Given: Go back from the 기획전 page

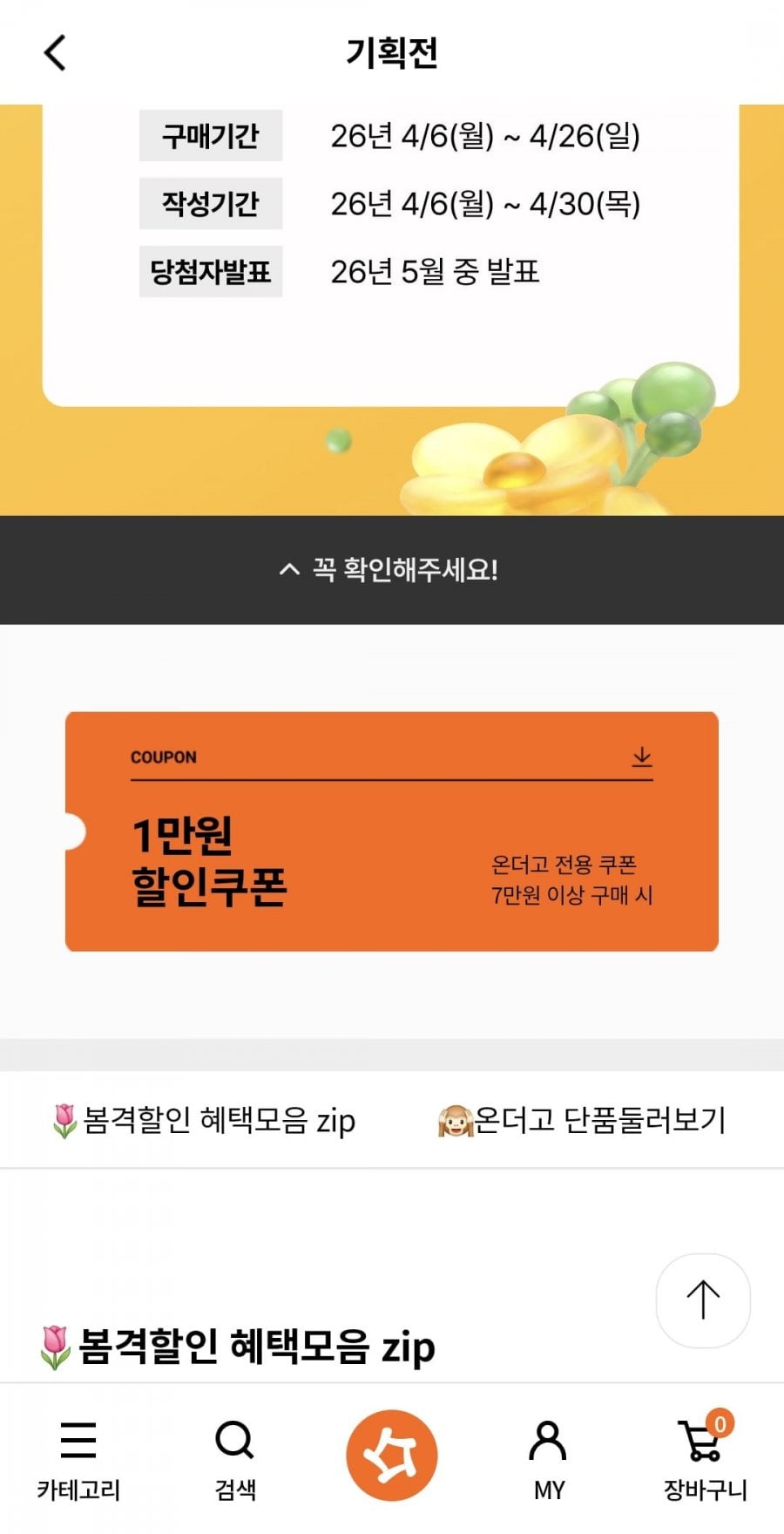Looking at the screenshot, I should (55, 52).
